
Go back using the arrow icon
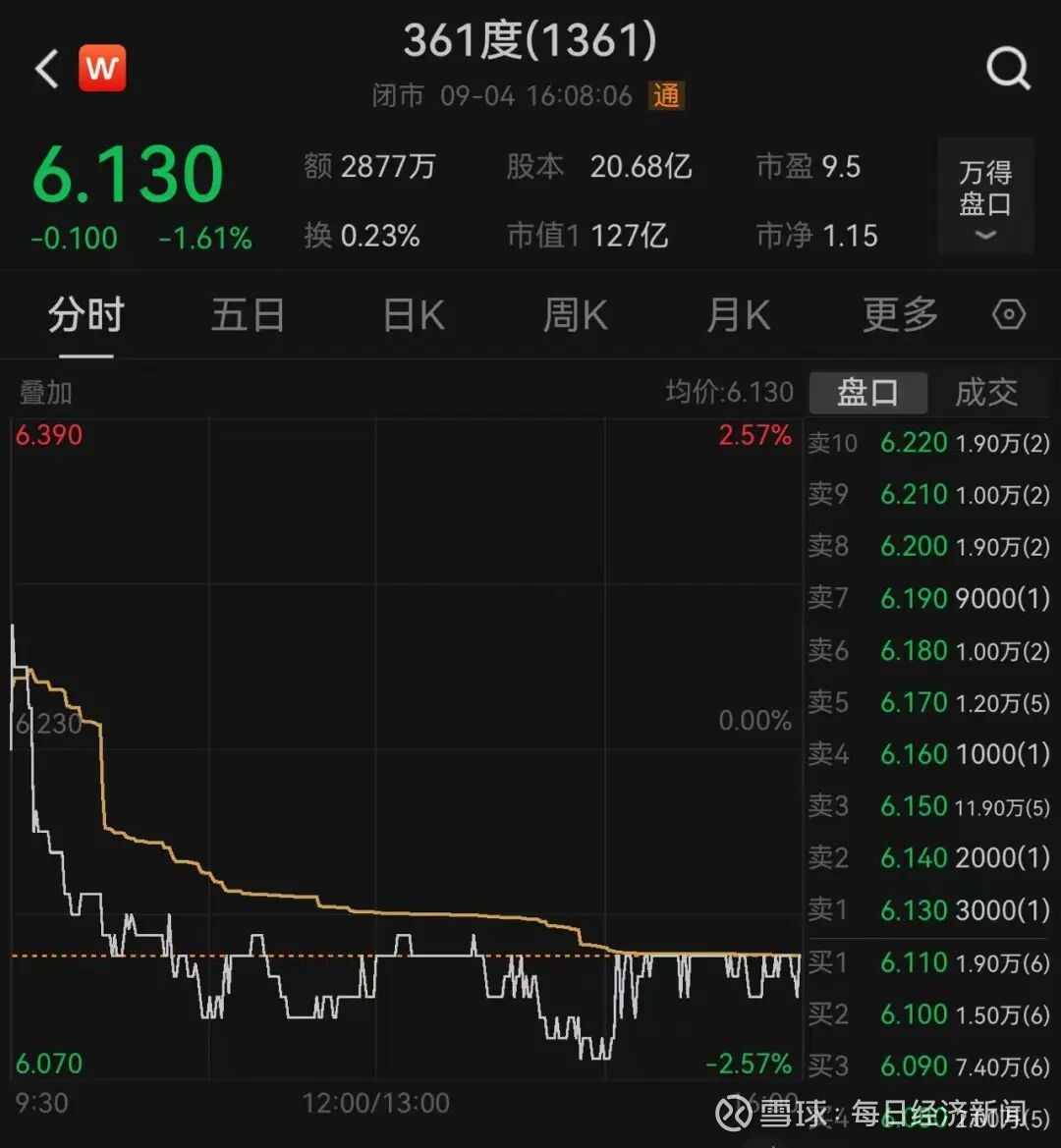(x=46, y=70)
